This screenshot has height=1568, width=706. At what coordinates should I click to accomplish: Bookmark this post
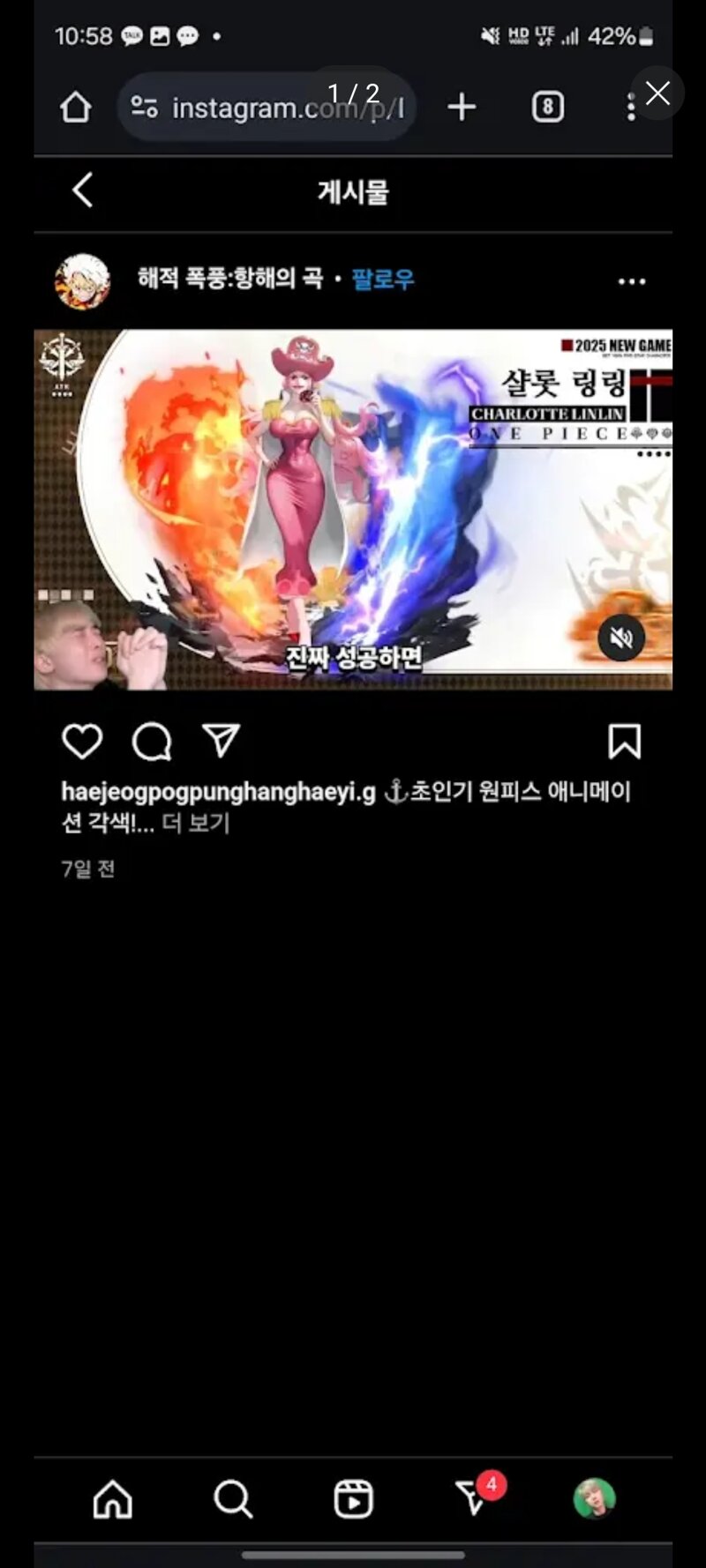[625, 741]
